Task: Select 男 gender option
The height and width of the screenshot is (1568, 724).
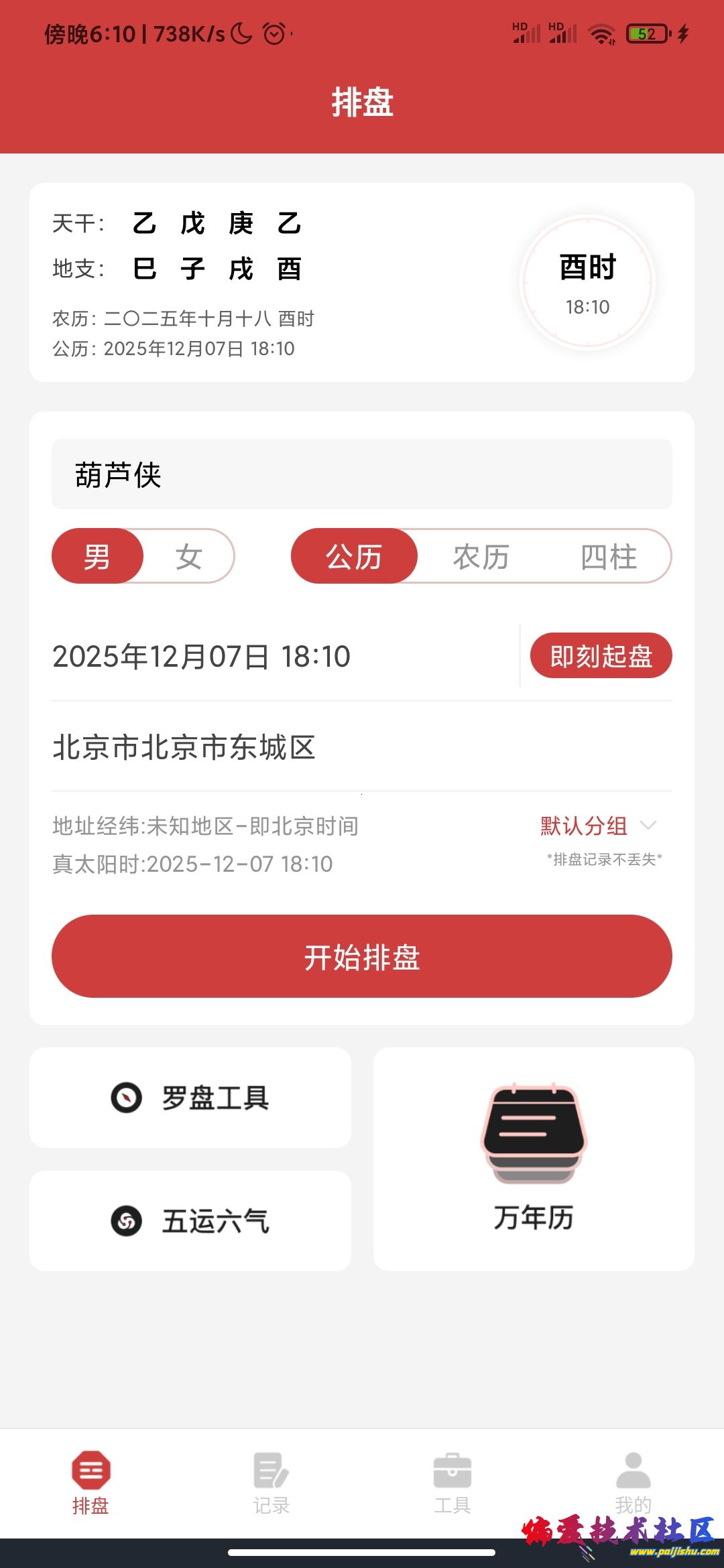Action: coord(98,556)
